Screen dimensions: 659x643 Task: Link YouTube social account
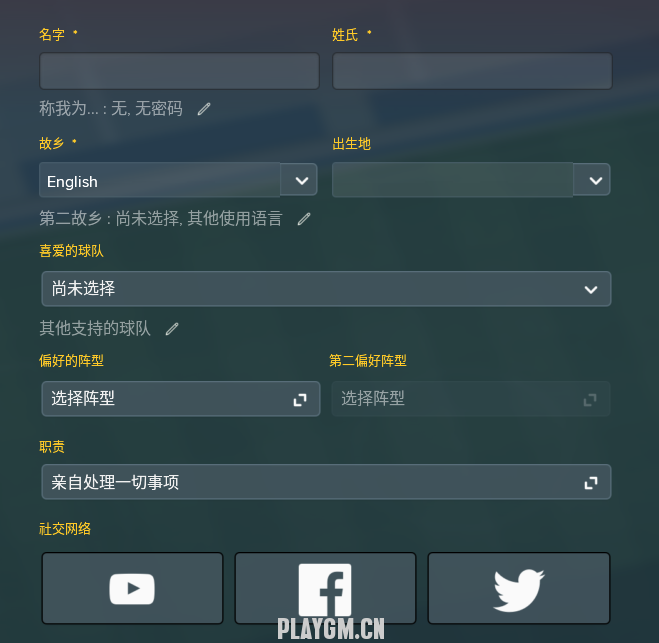pyautogui.click(x=132, y=588)
